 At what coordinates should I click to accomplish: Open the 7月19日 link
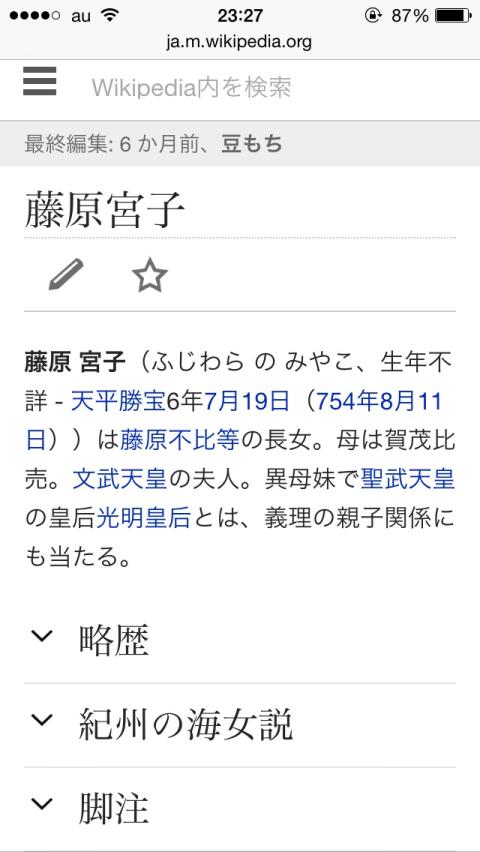point(246,402)
